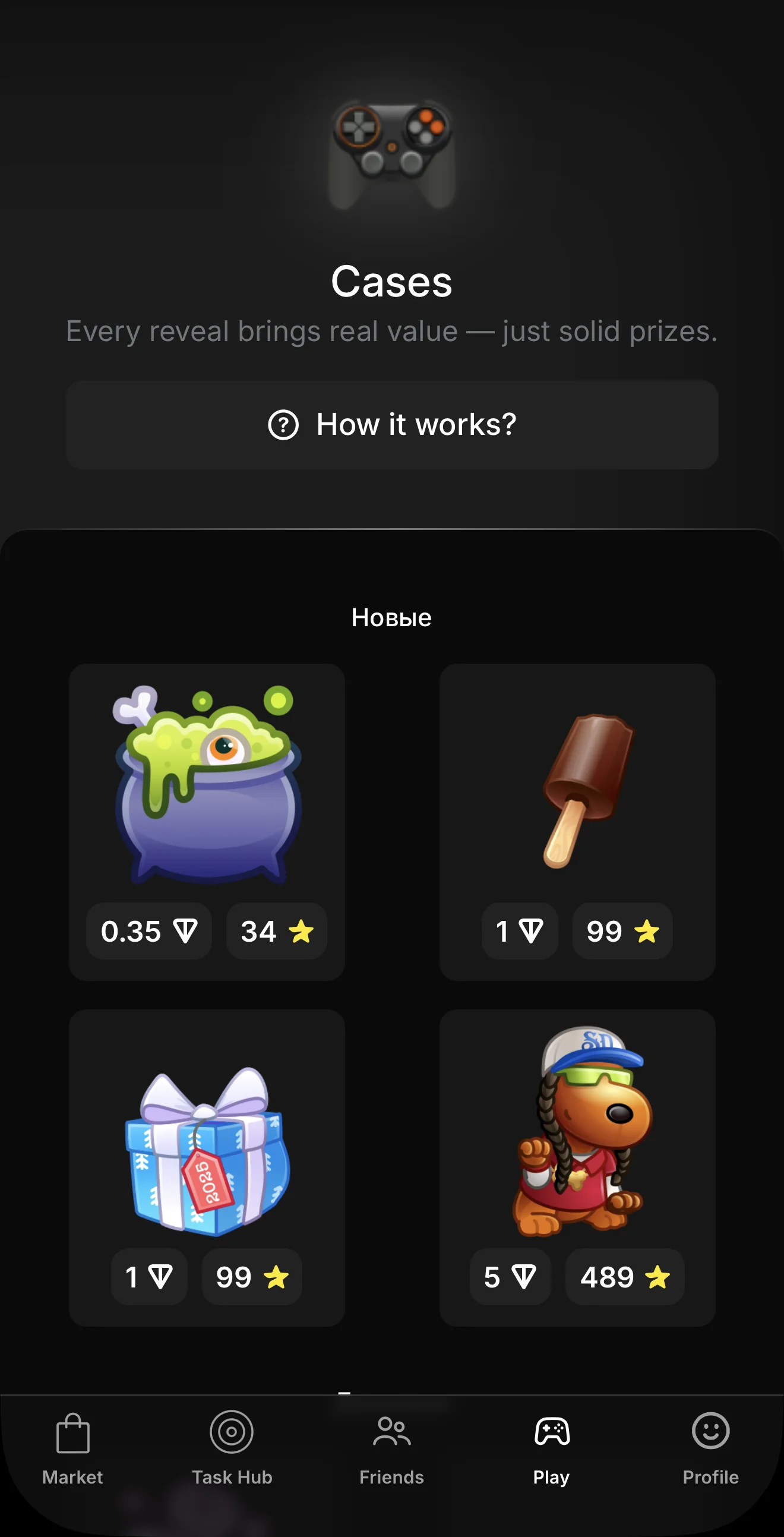Image resolution: width=784 pixels, height=1537 pixels.
Task: Choose the 34 stars price for cauldron
Action: point(277,931)
